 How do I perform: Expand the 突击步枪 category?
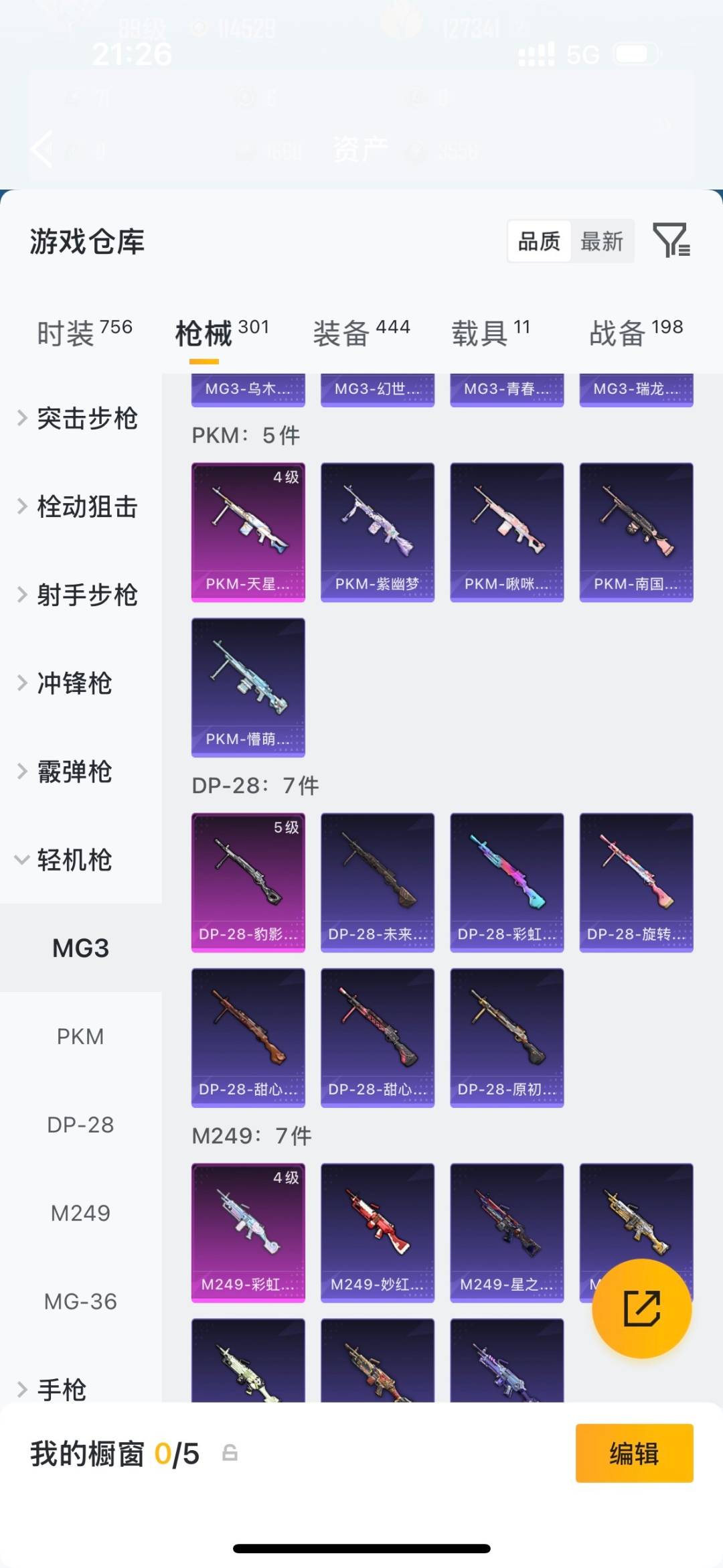pyautogui.click(x=87, y=419)
